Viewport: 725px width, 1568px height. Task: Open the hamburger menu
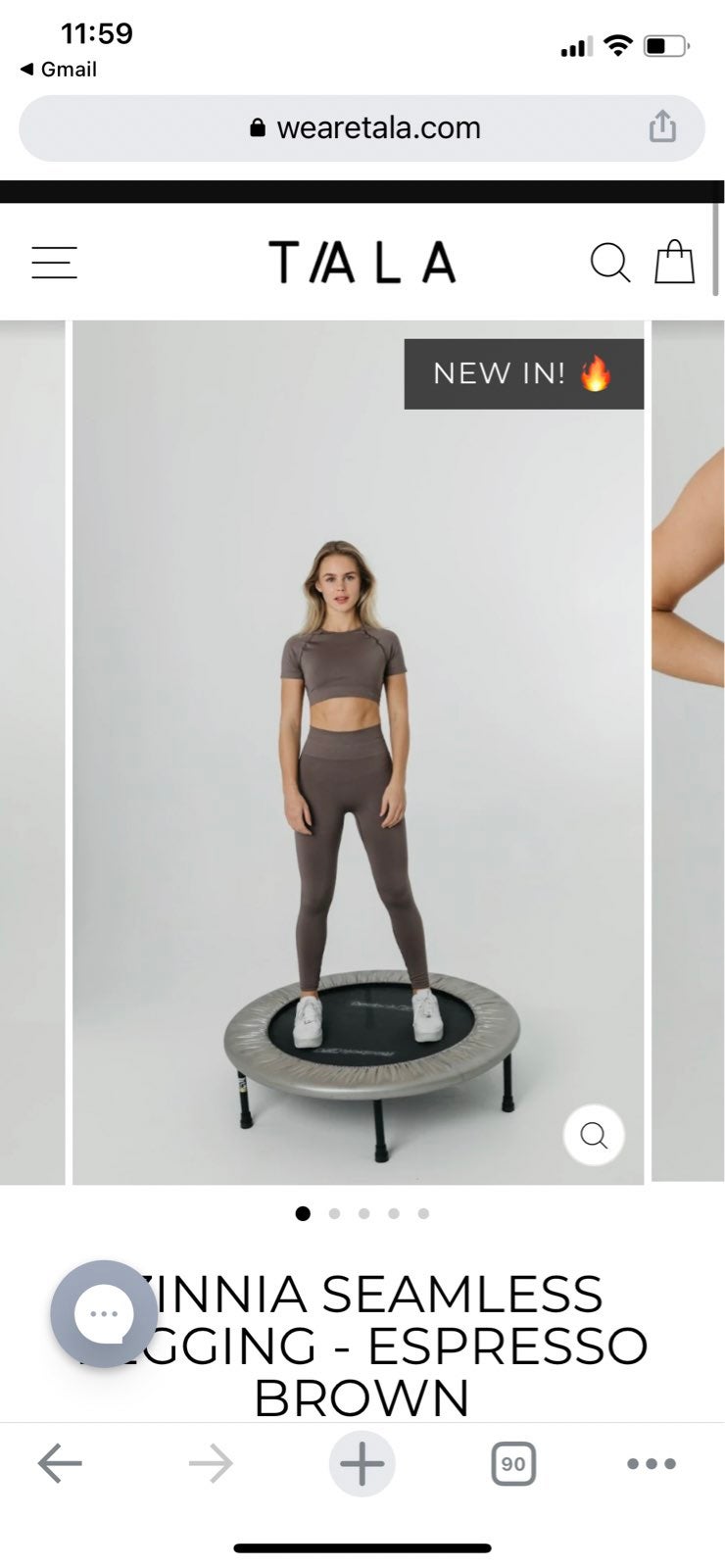point(54,263)
